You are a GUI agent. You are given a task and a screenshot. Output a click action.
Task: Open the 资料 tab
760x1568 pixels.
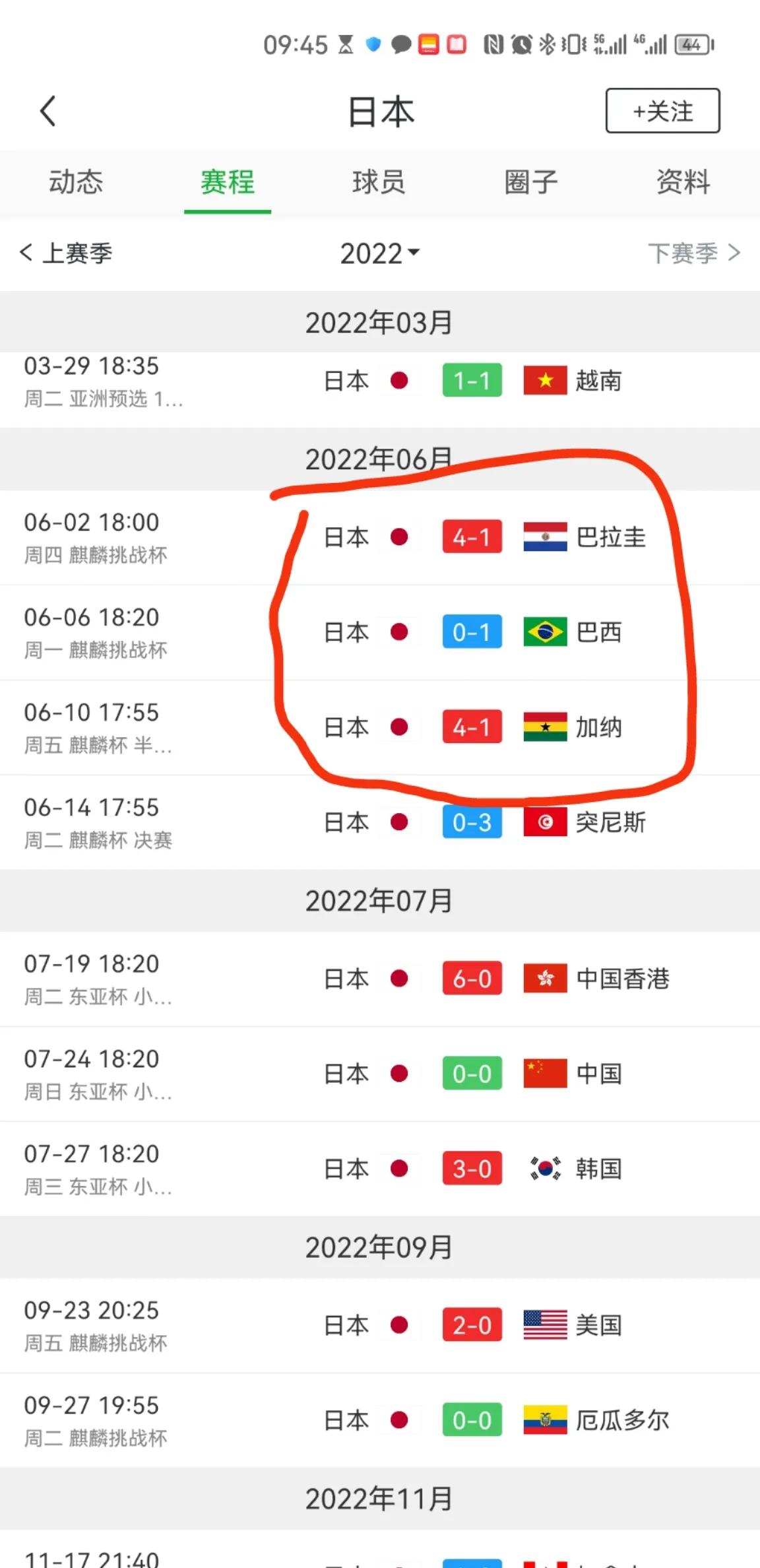click(683, 182)
